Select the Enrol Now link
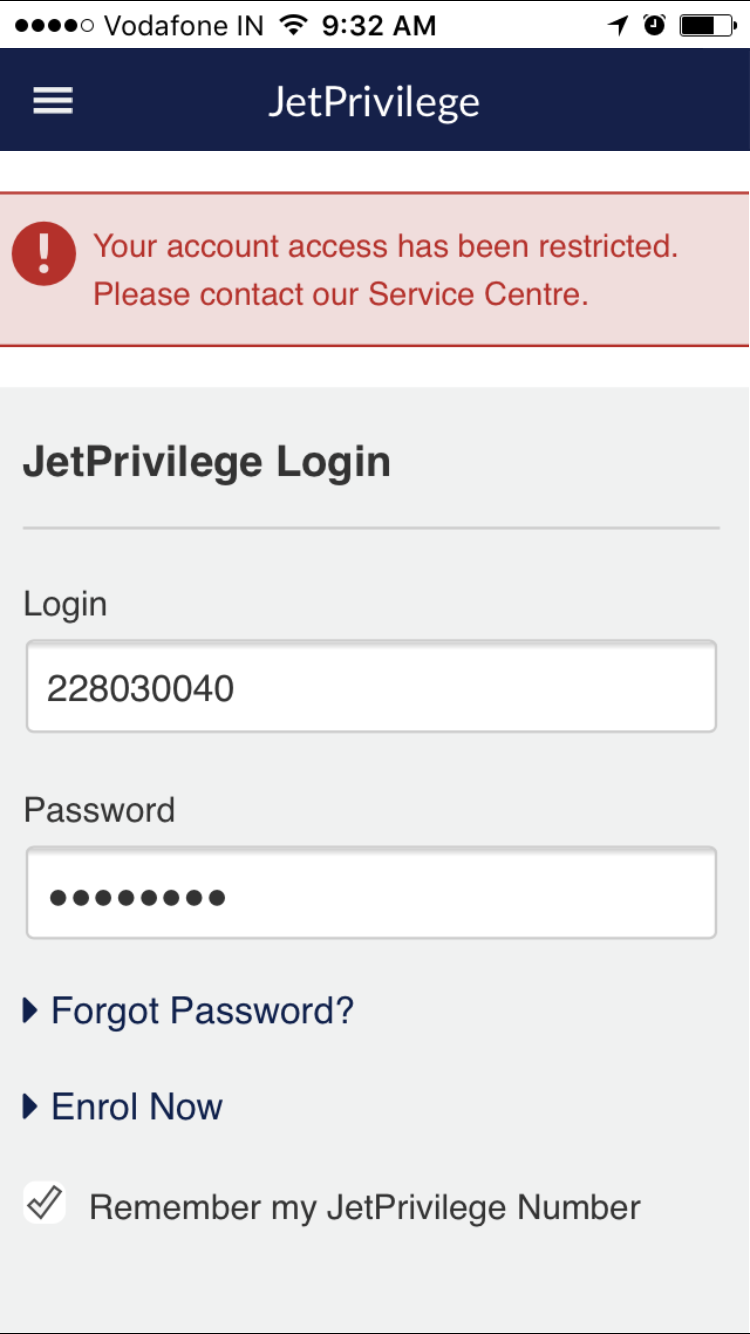The width and height of the screenshot is (750, 1334). [136, 1106]
